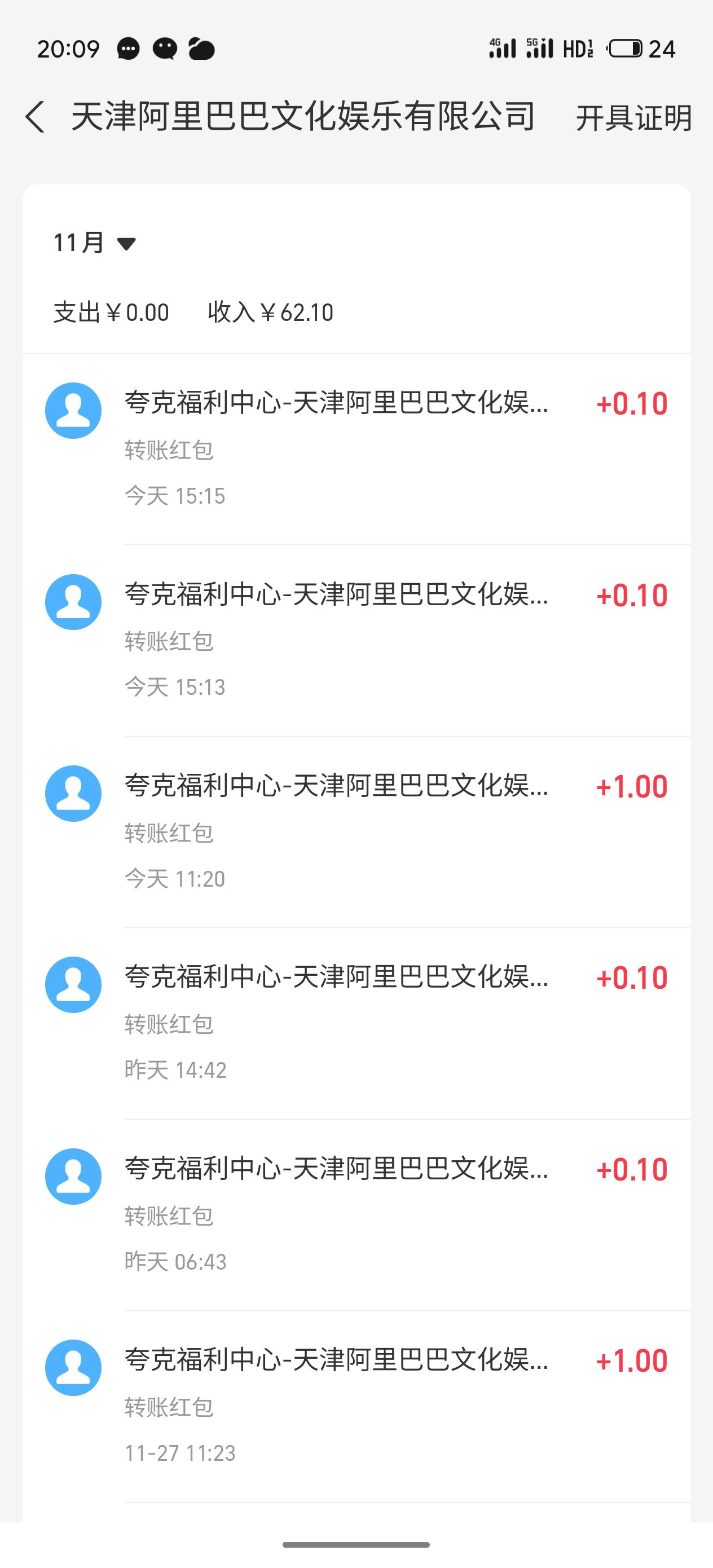Tap the HD indicator in the status bar
The width and height of the screenshot is (713, 1568).
[579, 47]
